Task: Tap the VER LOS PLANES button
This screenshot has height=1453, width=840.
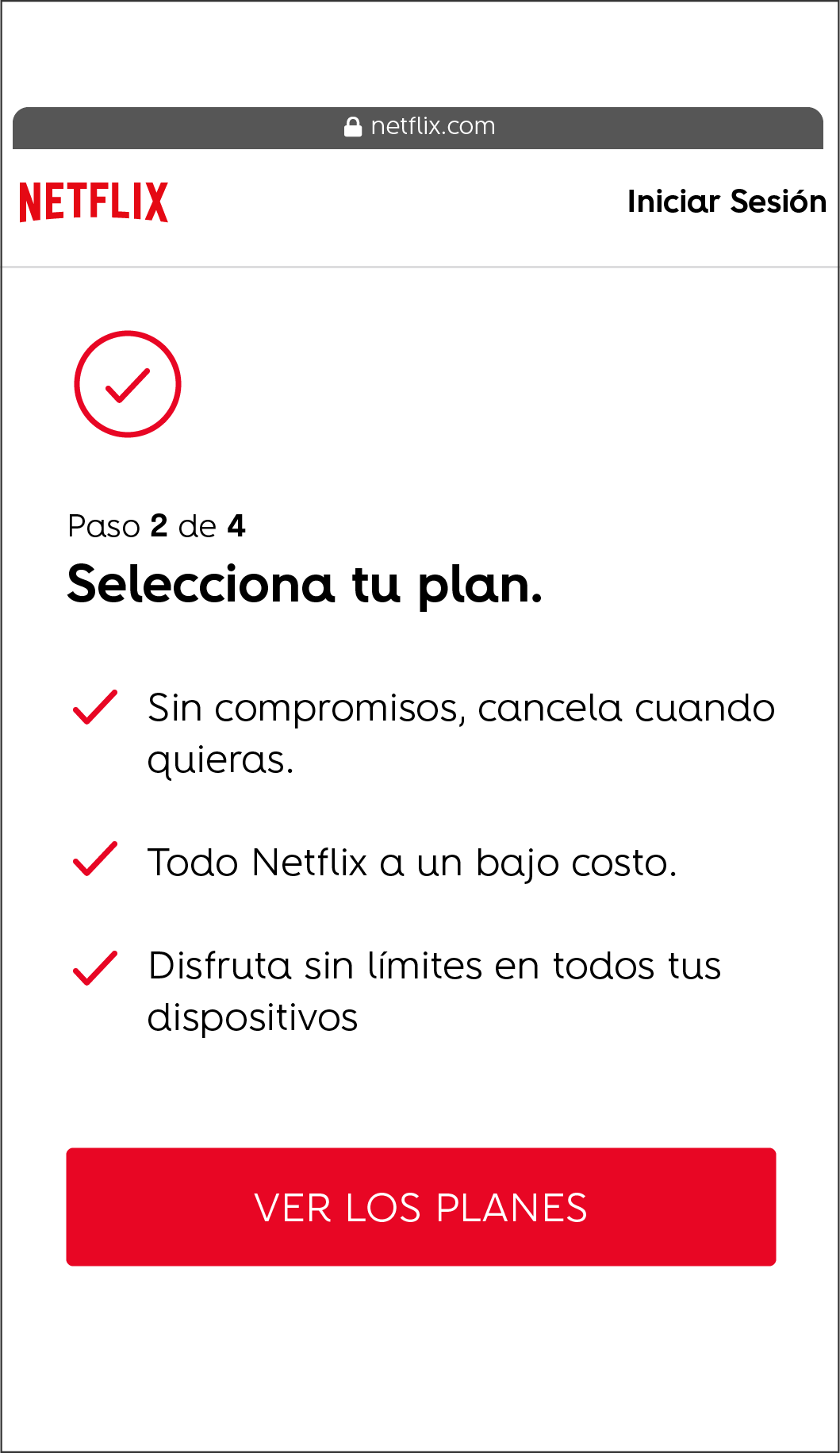Action: [x=420, y=1206]
